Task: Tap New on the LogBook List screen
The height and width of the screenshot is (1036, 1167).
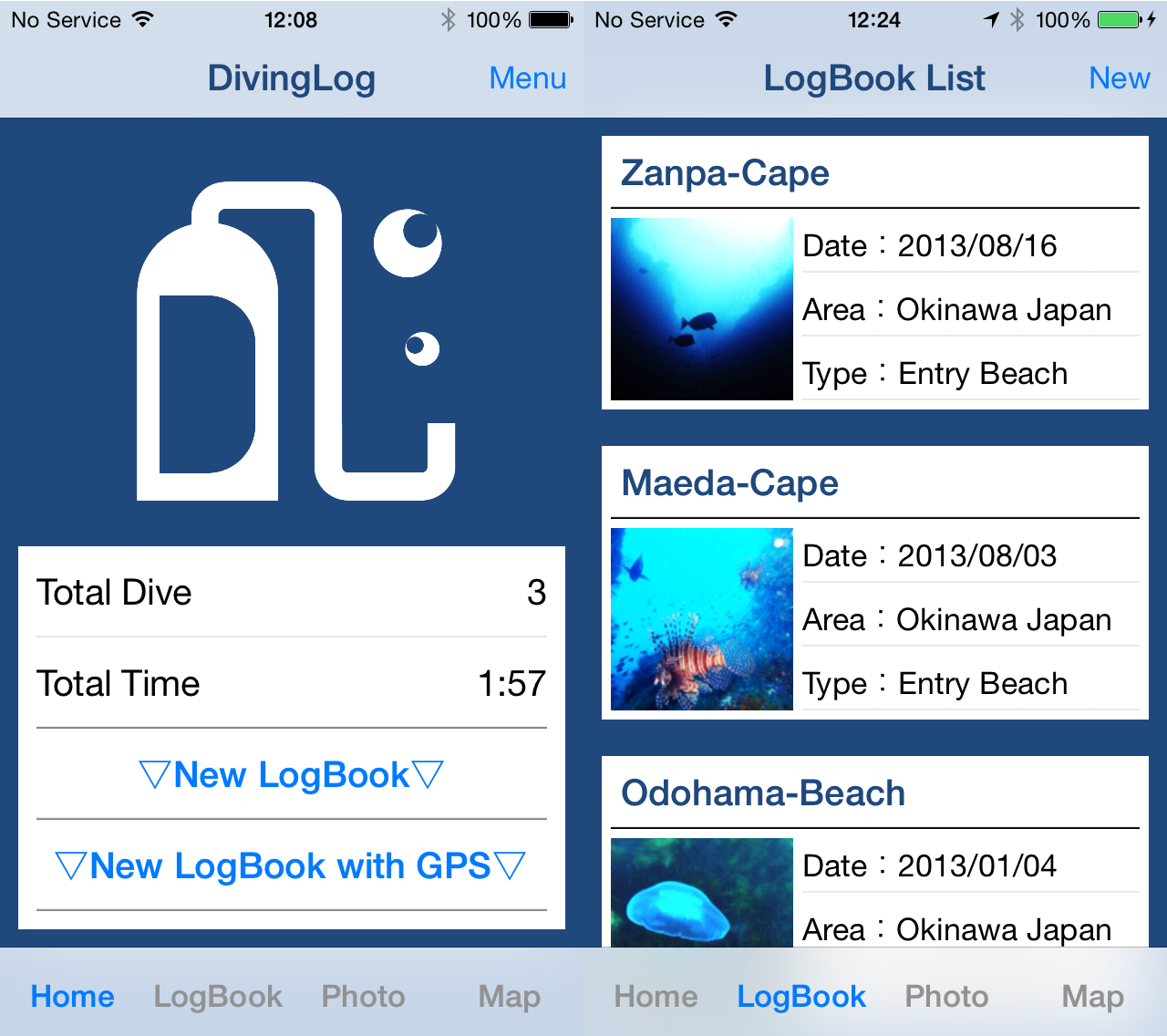Action: (x=1119, y=78)
